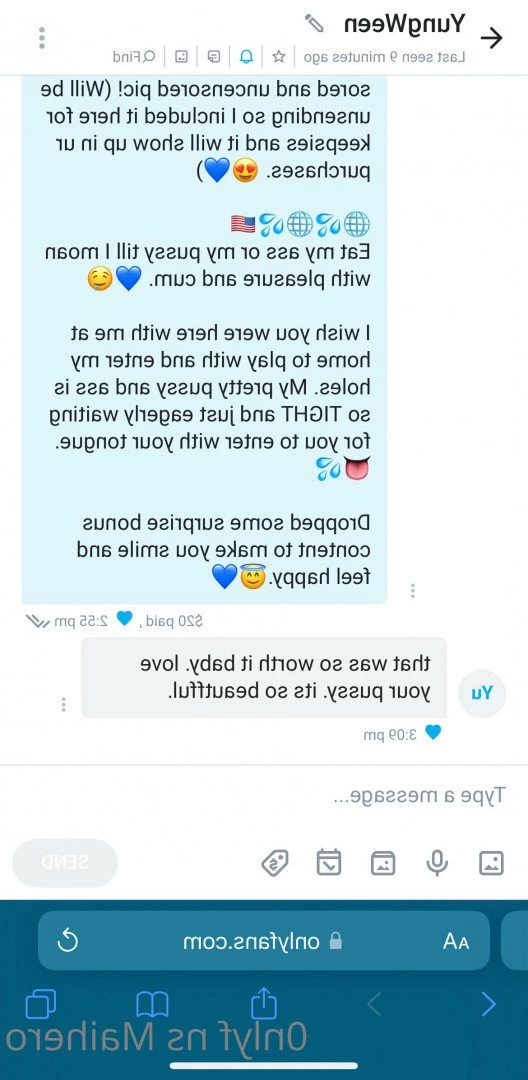The image size is (528, 1080).
Task: Add YungWeen to favorites with star
Action: pyautogui.click(x=278, y=56)
